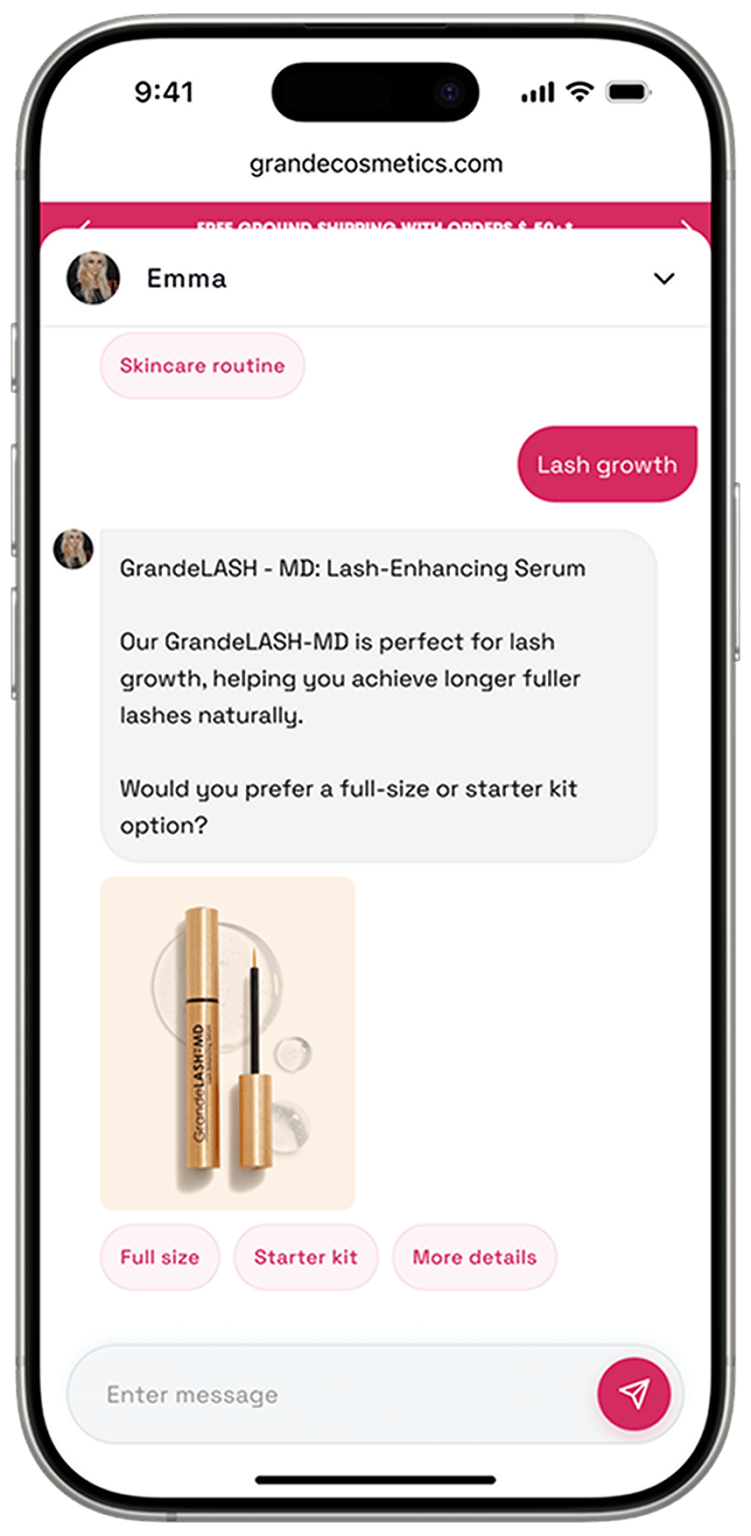
Task: Choose the Starter kit option
Action: pyautogui.click(x=306, y=1257)
